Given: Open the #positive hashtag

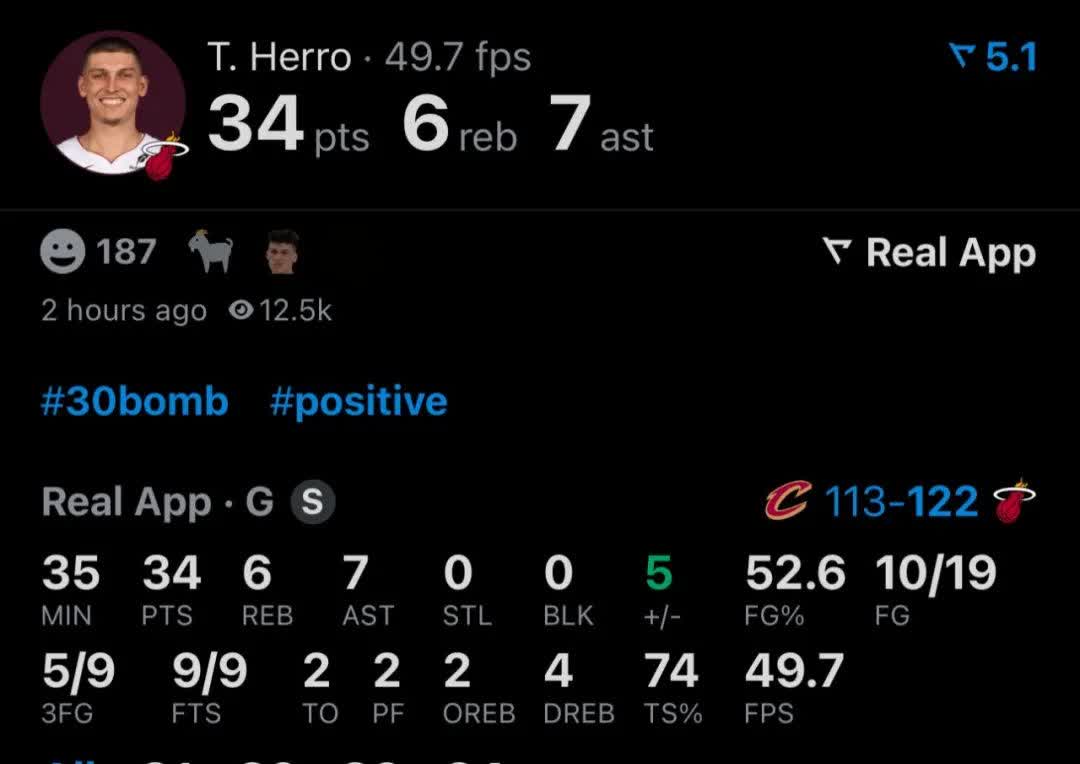Looking at the screenshot, I should (358, 402).
